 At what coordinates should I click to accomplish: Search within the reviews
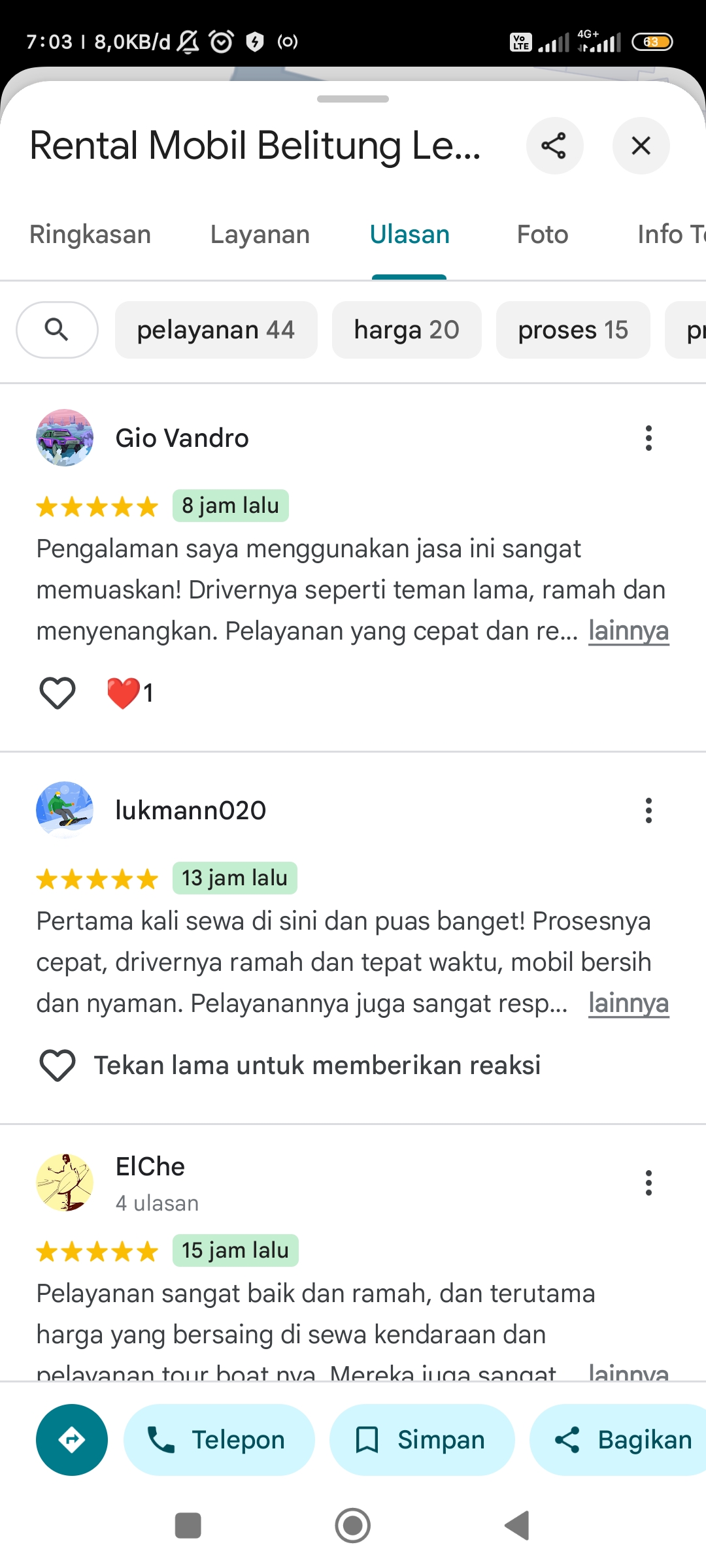pyautogui.click(x=57, y=330)
